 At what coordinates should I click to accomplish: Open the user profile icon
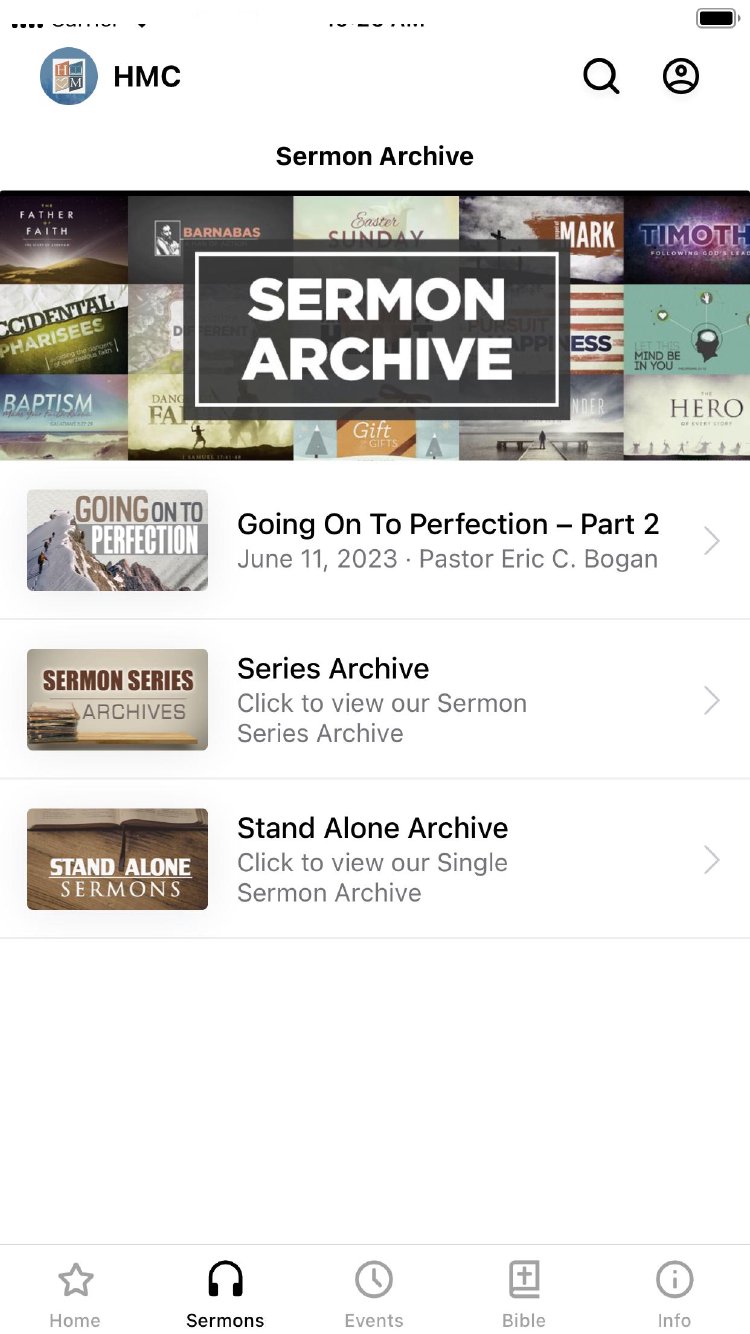click(681, 76)
